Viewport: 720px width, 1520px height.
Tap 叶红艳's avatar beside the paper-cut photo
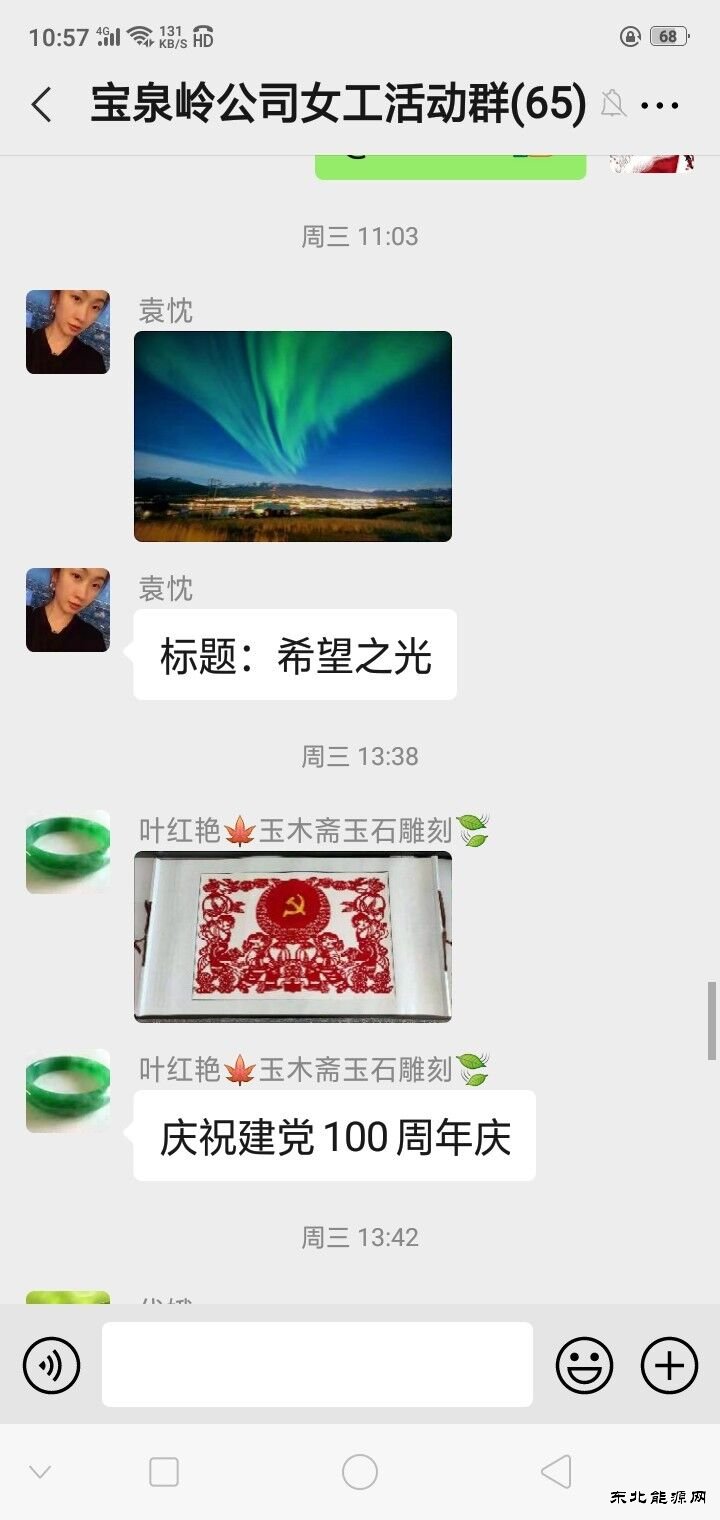[x=68, y=852]
